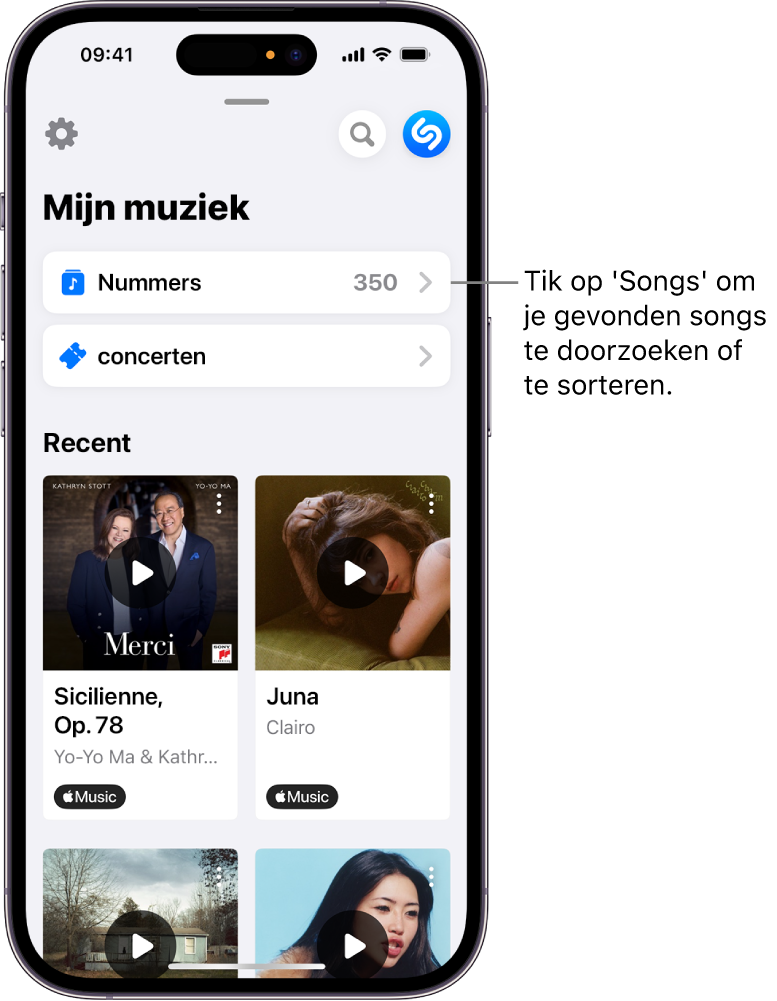Play the bottom-left house artwork track
The image size is (777, 1001).
(x=140, y=944)
